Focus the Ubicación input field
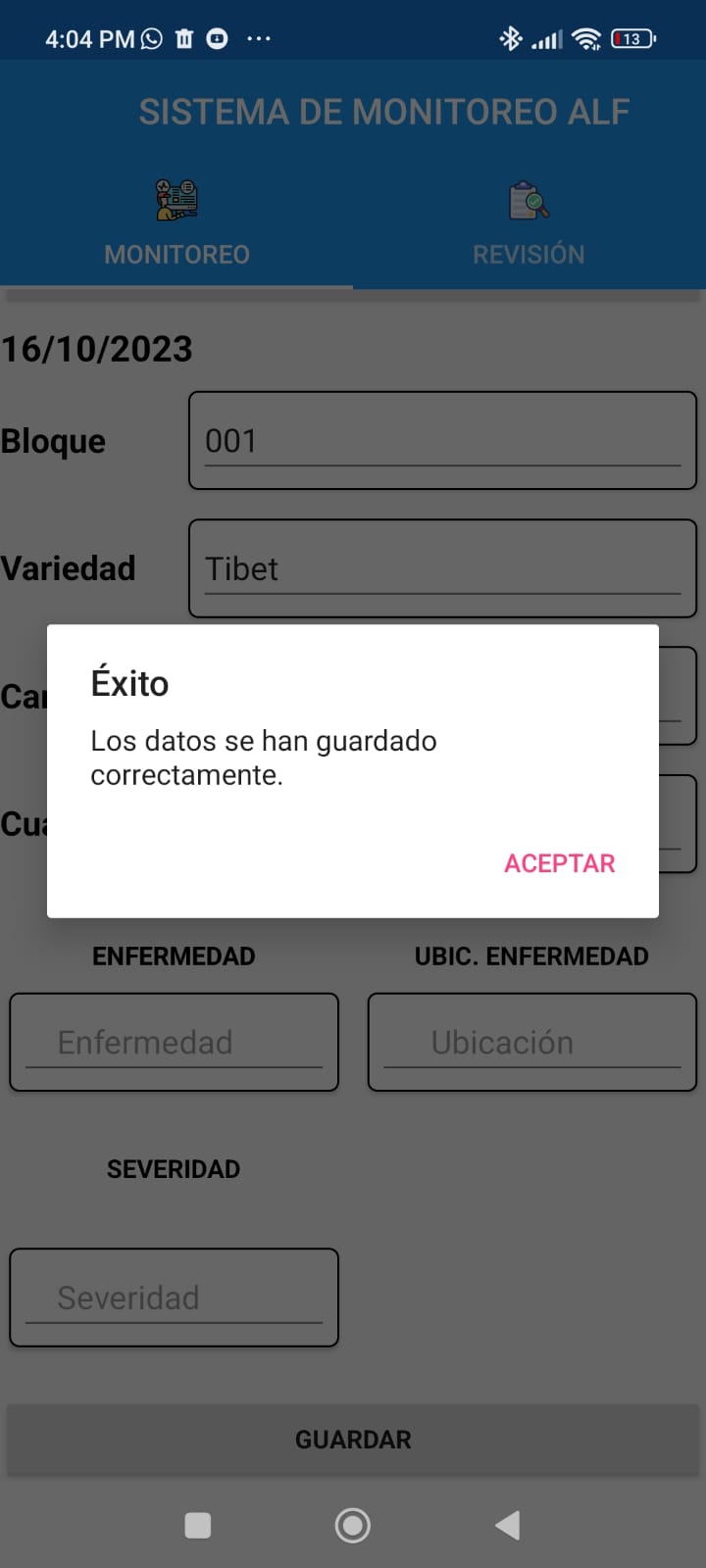Image resolution: width=706 pixels, height=1568 pixels. coord(531,1042)
